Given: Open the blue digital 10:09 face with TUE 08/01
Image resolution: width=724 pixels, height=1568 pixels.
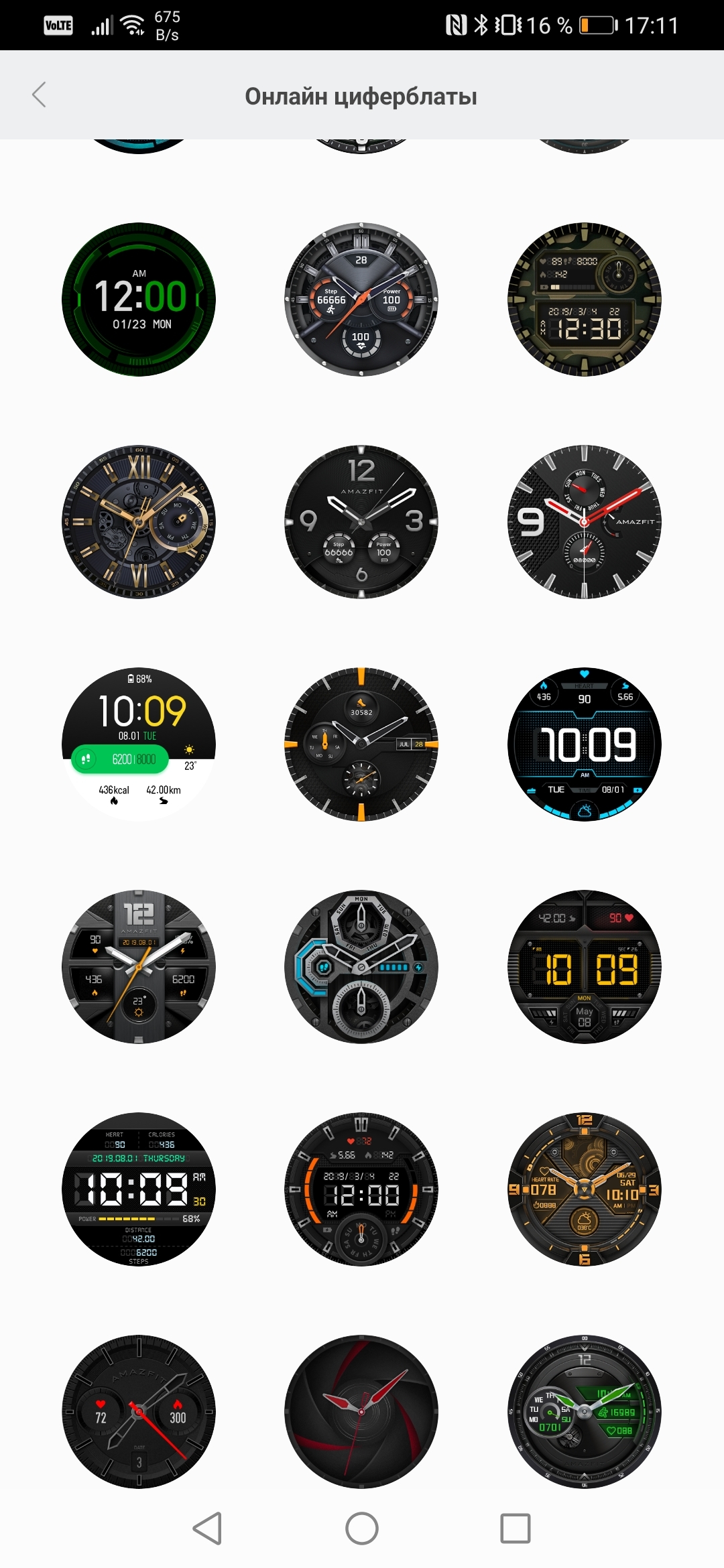Looking at the screenshot, I should 585,744.
